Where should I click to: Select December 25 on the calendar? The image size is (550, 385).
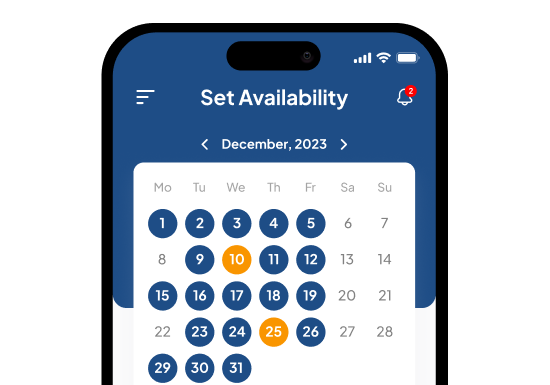coord(274,332)
